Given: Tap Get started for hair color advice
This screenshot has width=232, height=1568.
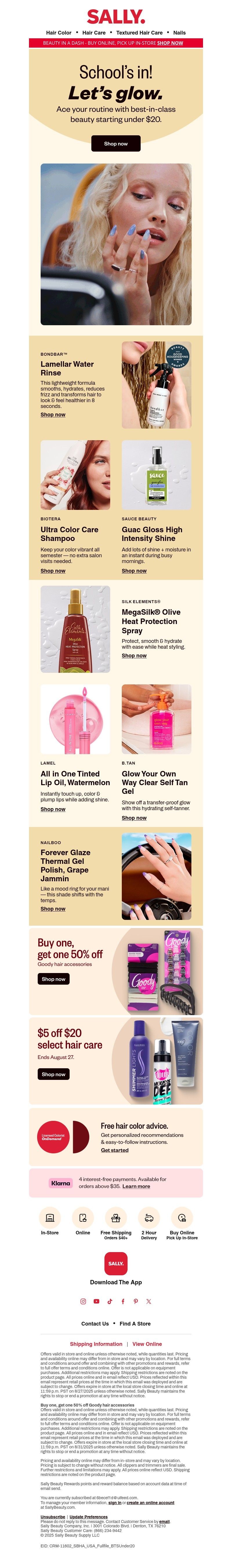Looking at the screenshot, I should coord(114,1150).
